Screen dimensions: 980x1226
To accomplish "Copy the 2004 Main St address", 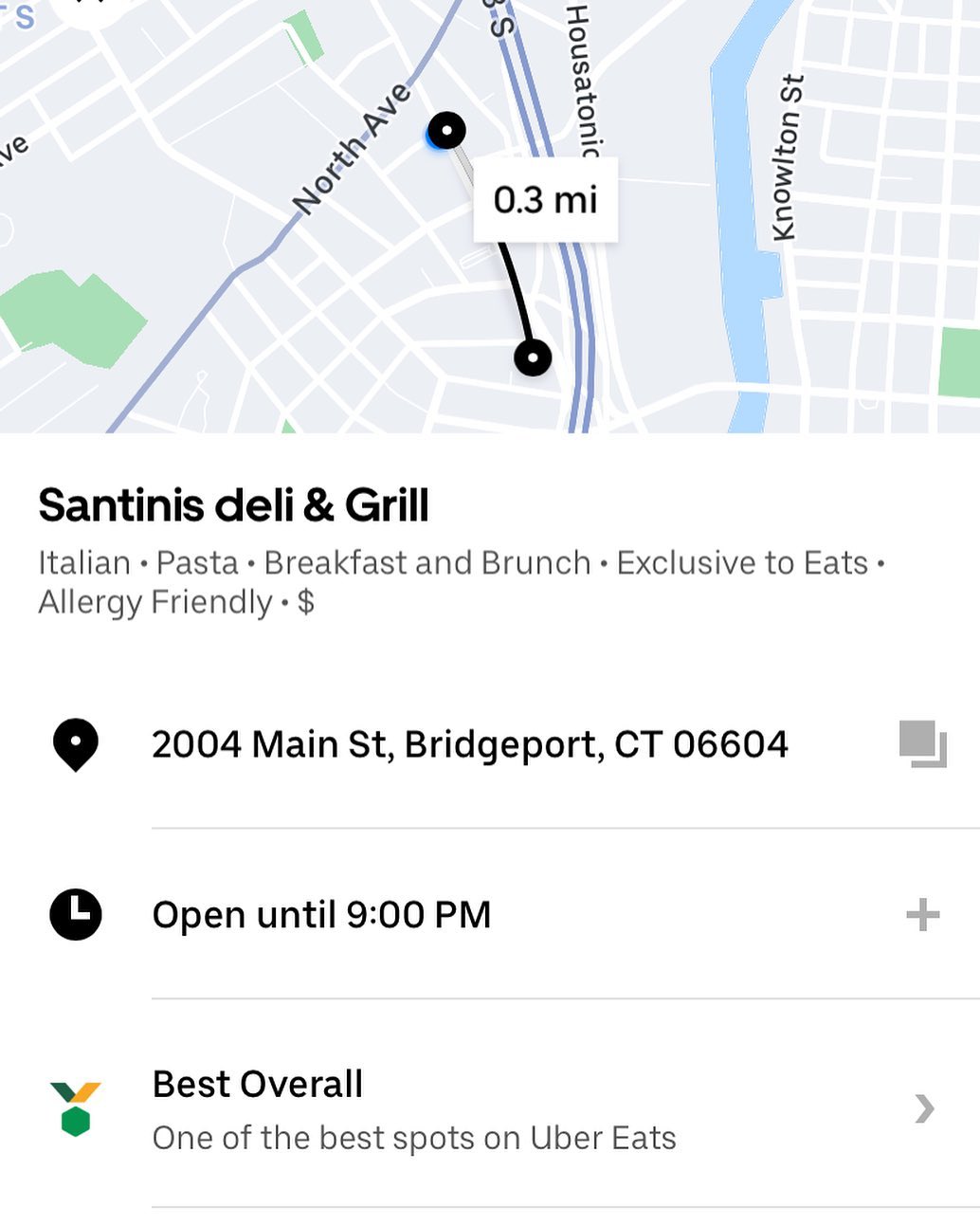I will (922, 743).
